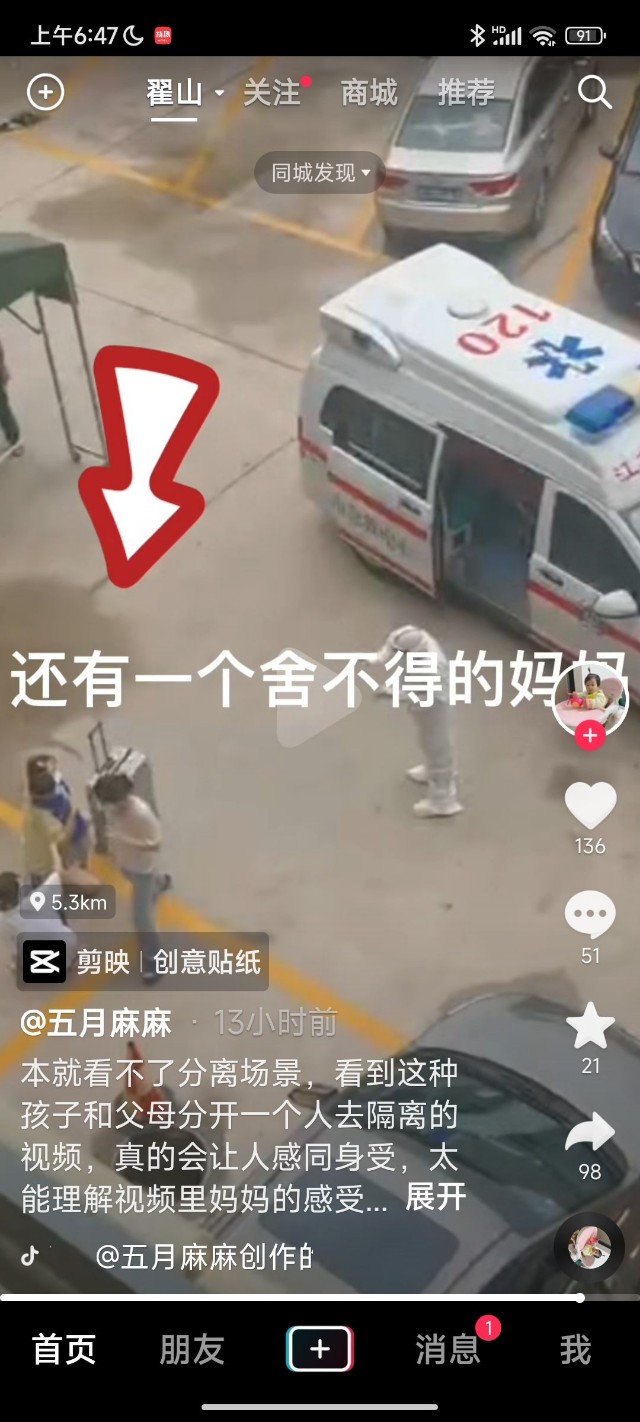This screenshot has height=1422, width=640.
Task: Open the 翟山 city selector
Action: tap(185, 93)
